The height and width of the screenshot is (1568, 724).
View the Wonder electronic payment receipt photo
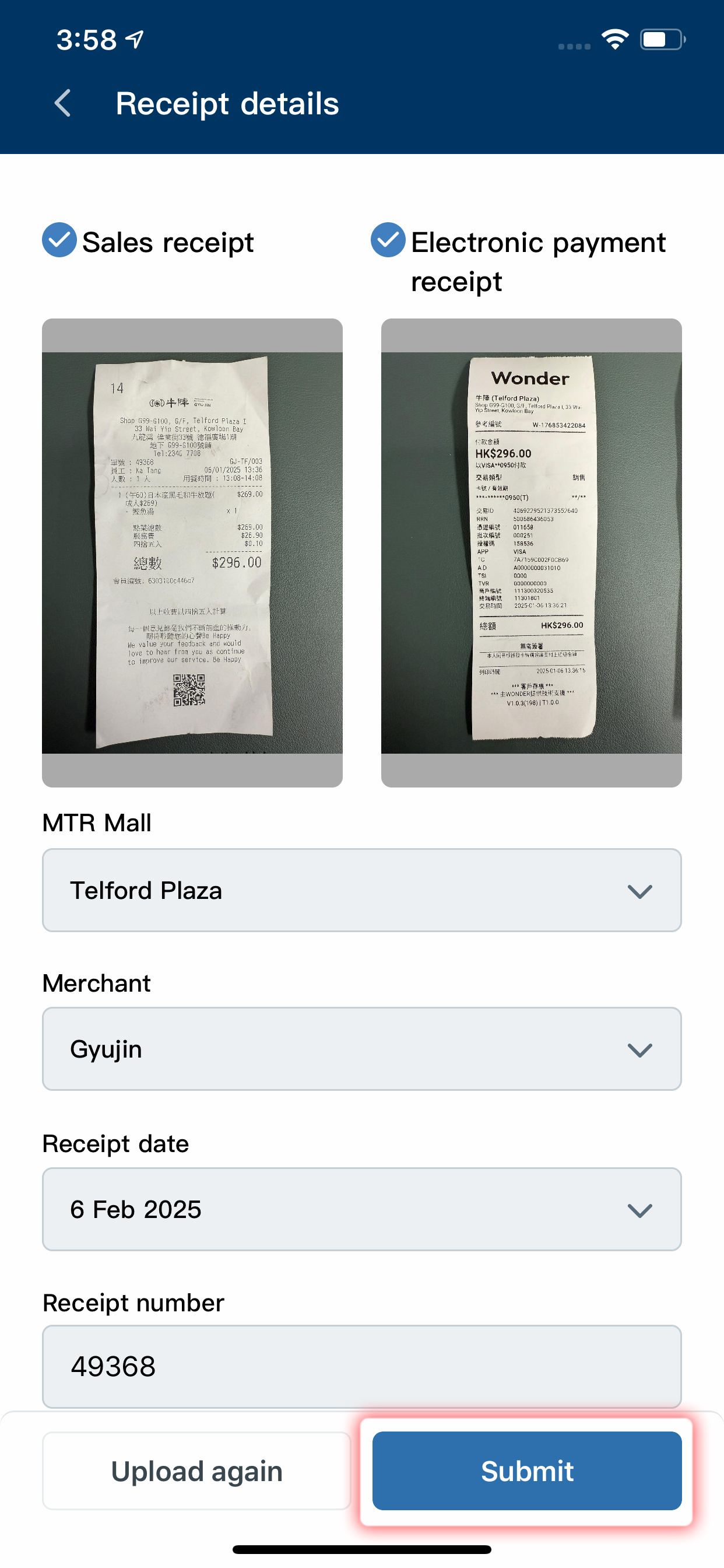tap(530, 552)
